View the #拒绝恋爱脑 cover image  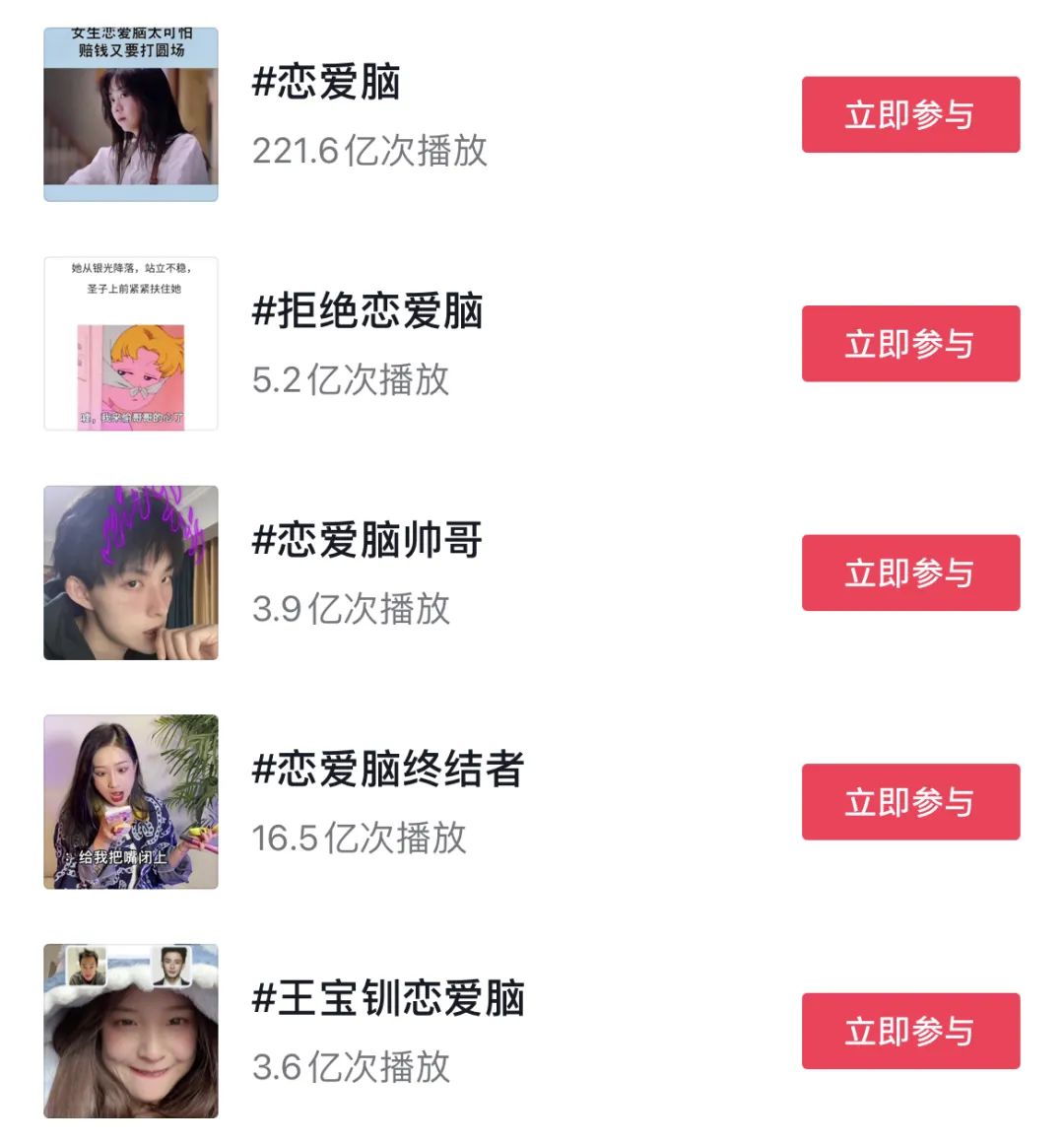click(x=131, y=344)
